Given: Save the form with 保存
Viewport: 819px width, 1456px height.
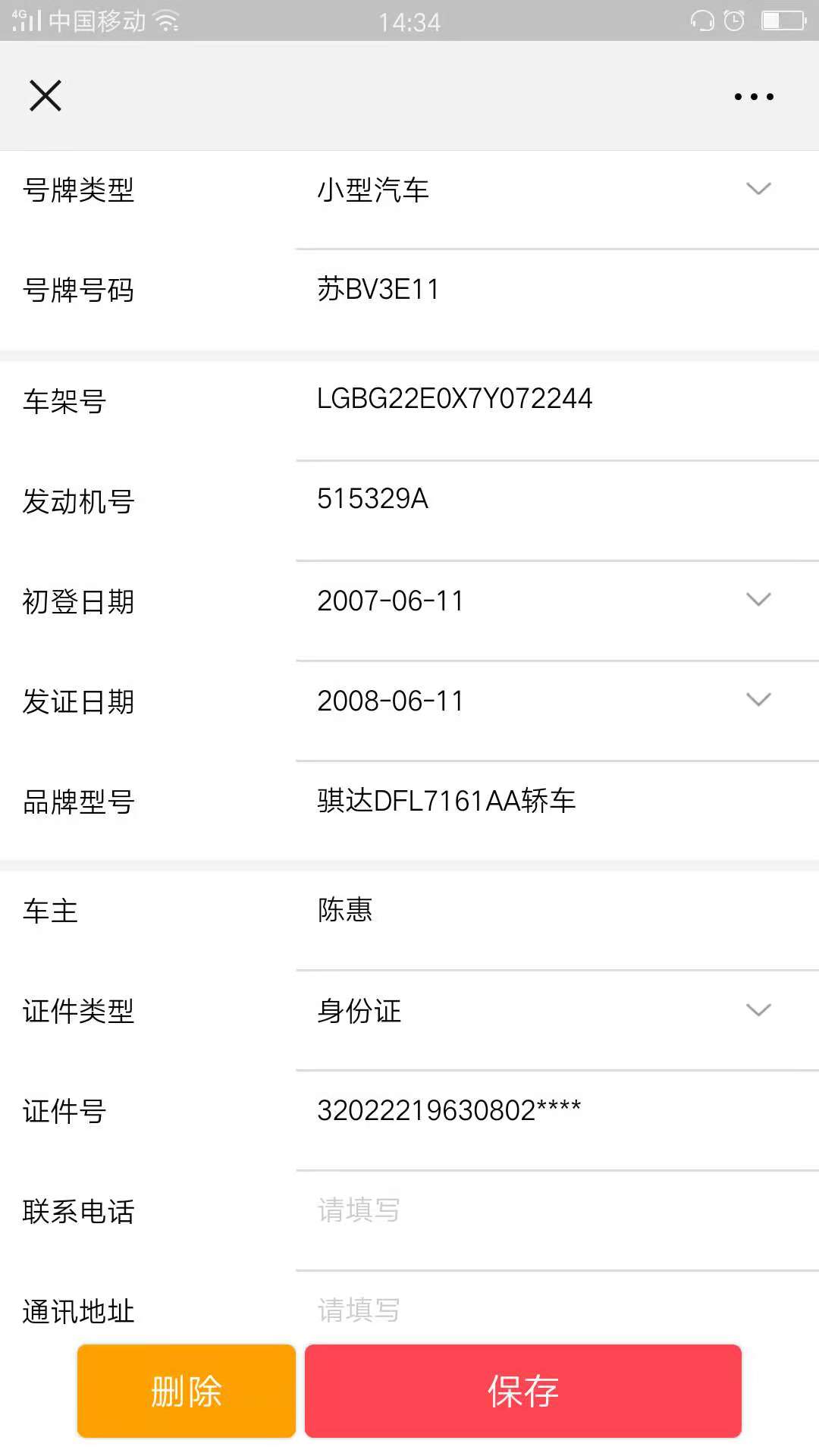Looking at the screenshot, I should click(x=523, y=1391).
